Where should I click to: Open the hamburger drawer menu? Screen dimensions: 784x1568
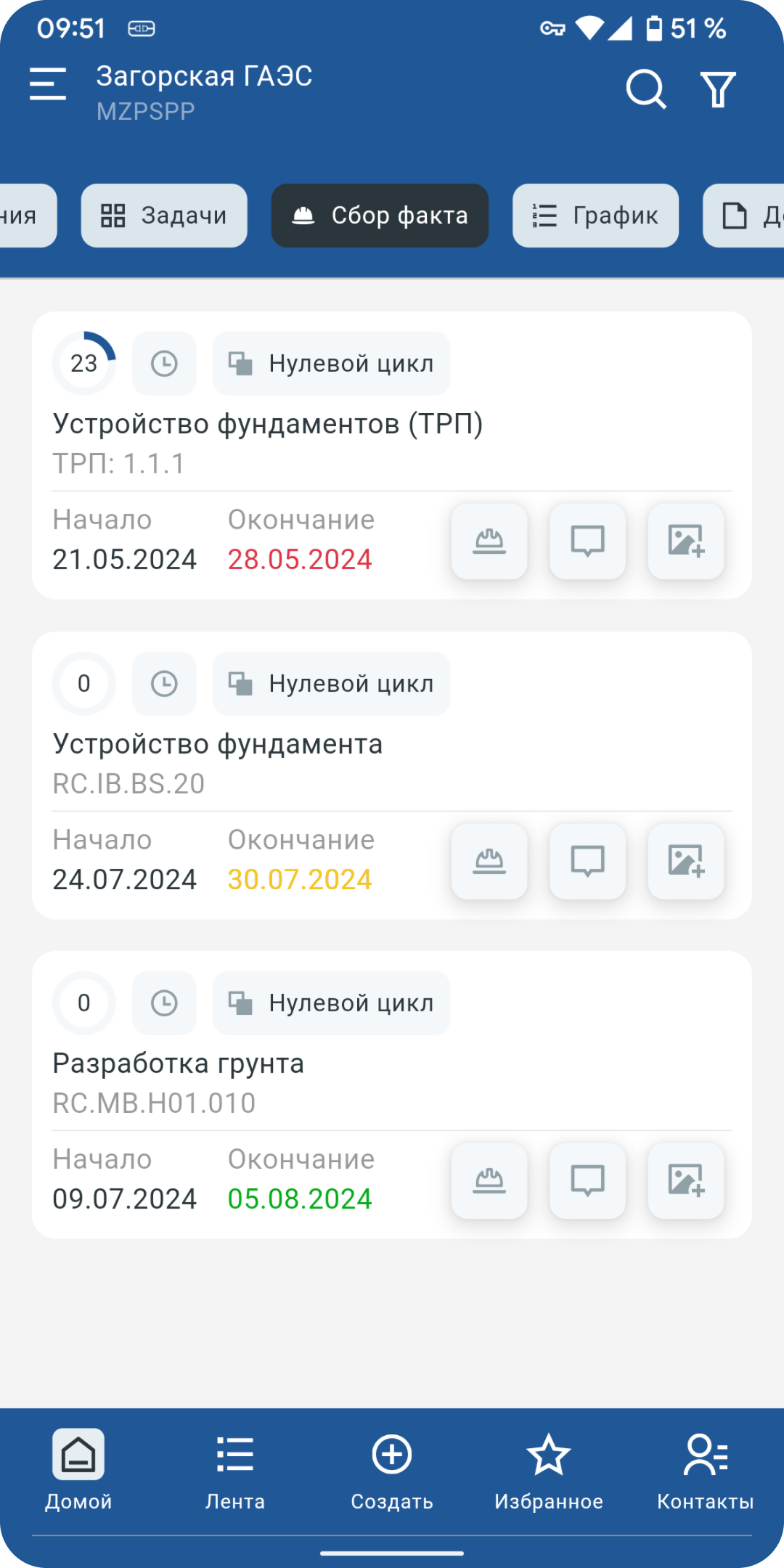coord(48,83)
